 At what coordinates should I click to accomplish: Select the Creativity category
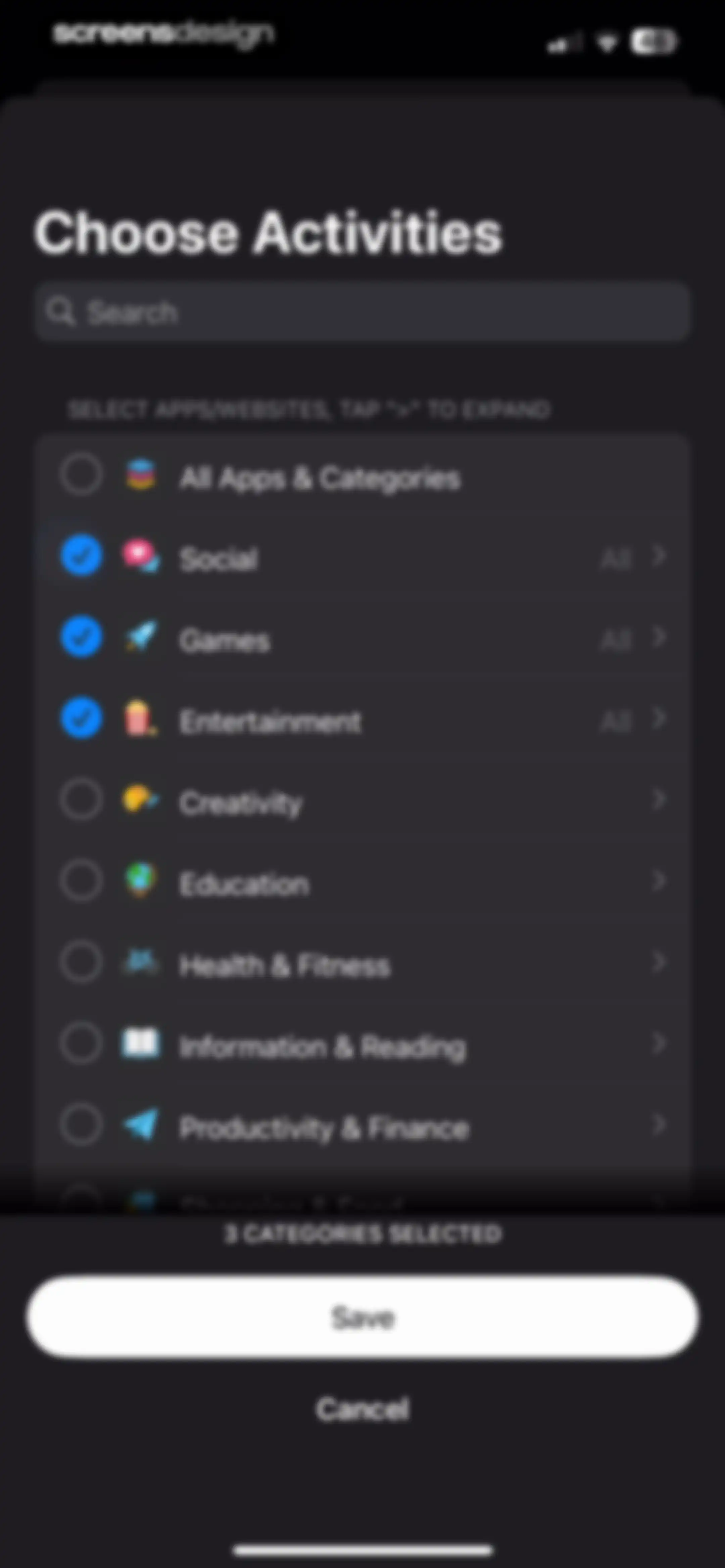click(81, 799)
